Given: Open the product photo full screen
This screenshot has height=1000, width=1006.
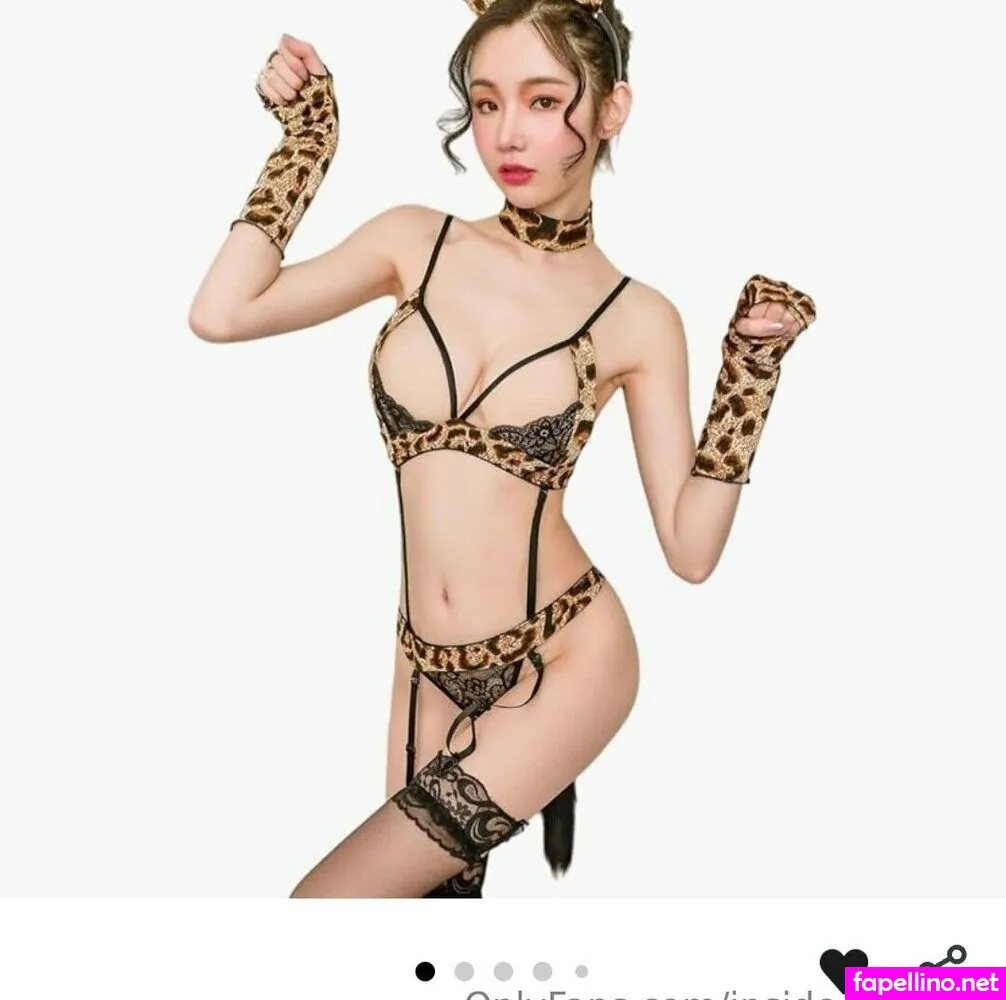Looking at the screenshot, I should pyautogui.click(x=503, y=450).
